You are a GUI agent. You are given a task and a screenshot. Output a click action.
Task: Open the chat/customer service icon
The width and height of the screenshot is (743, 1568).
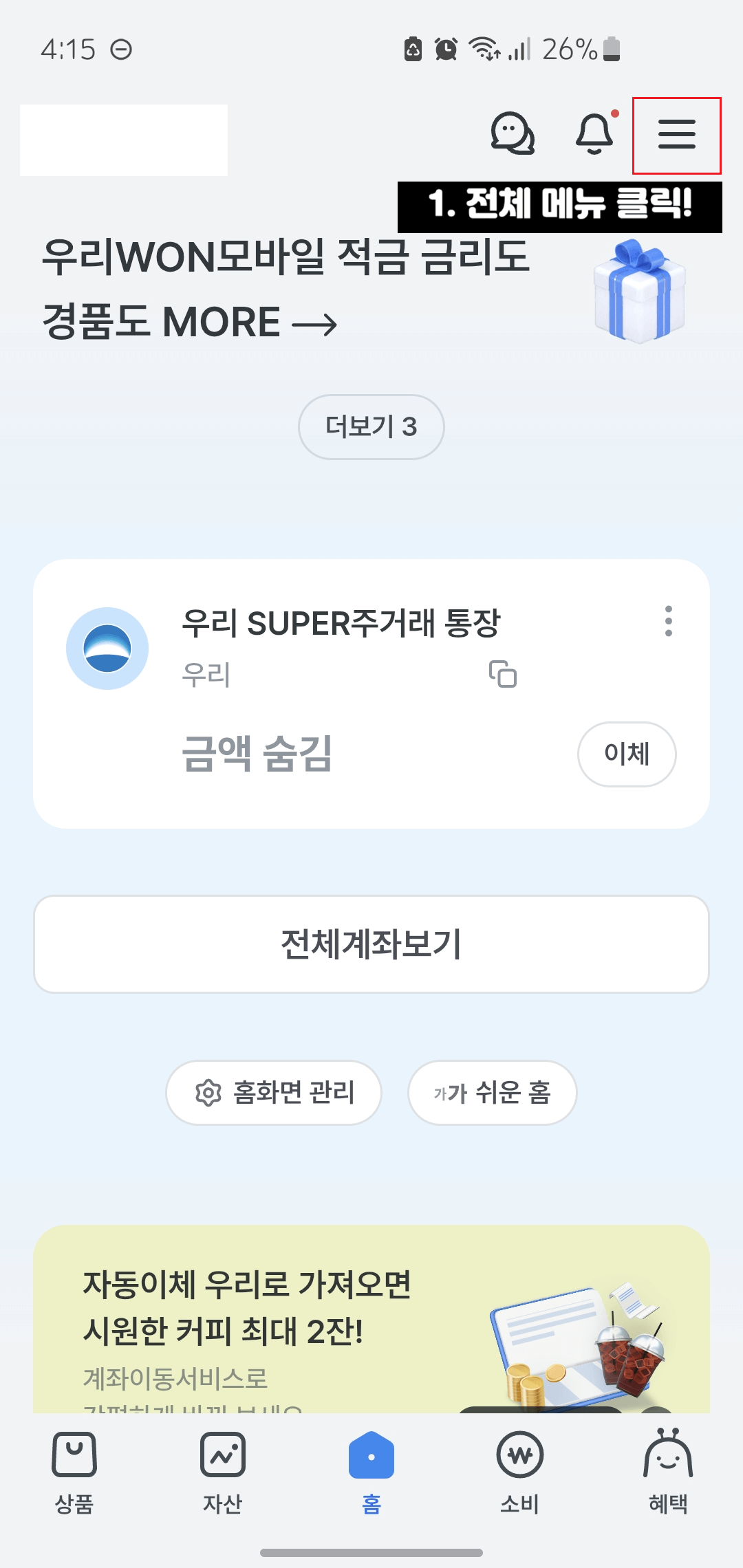click(x=513, y=135)
